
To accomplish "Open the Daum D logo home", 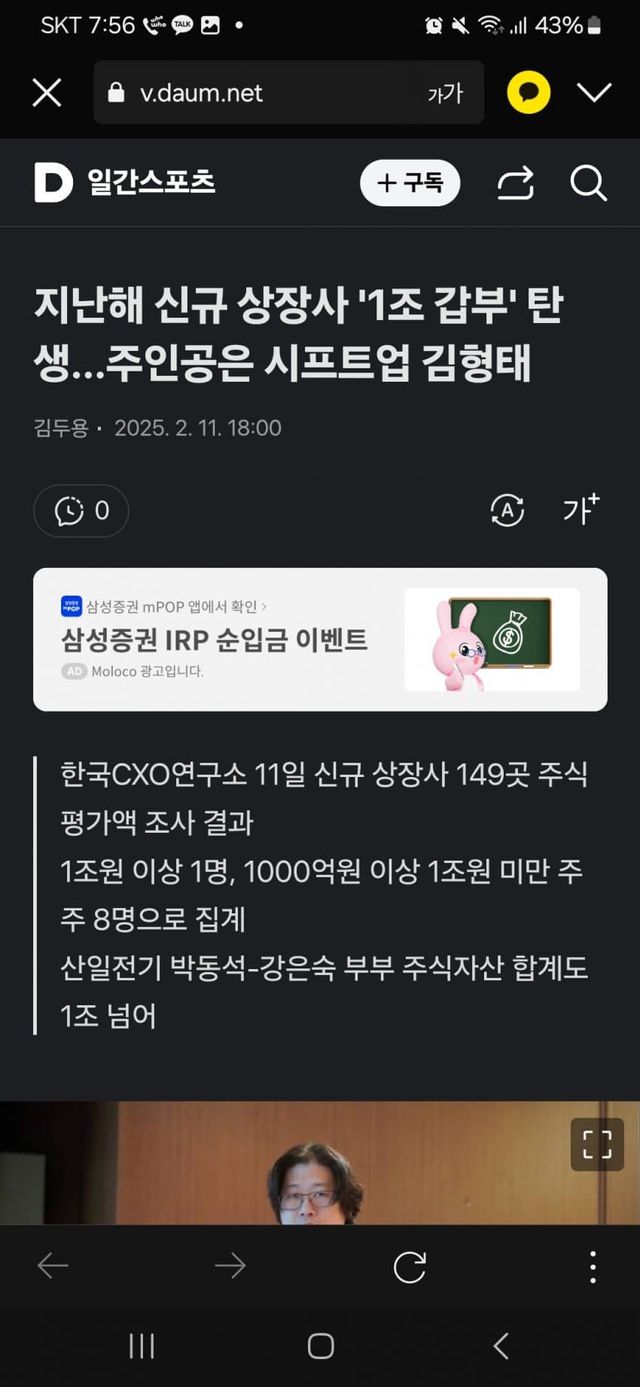I will (54, 183).
